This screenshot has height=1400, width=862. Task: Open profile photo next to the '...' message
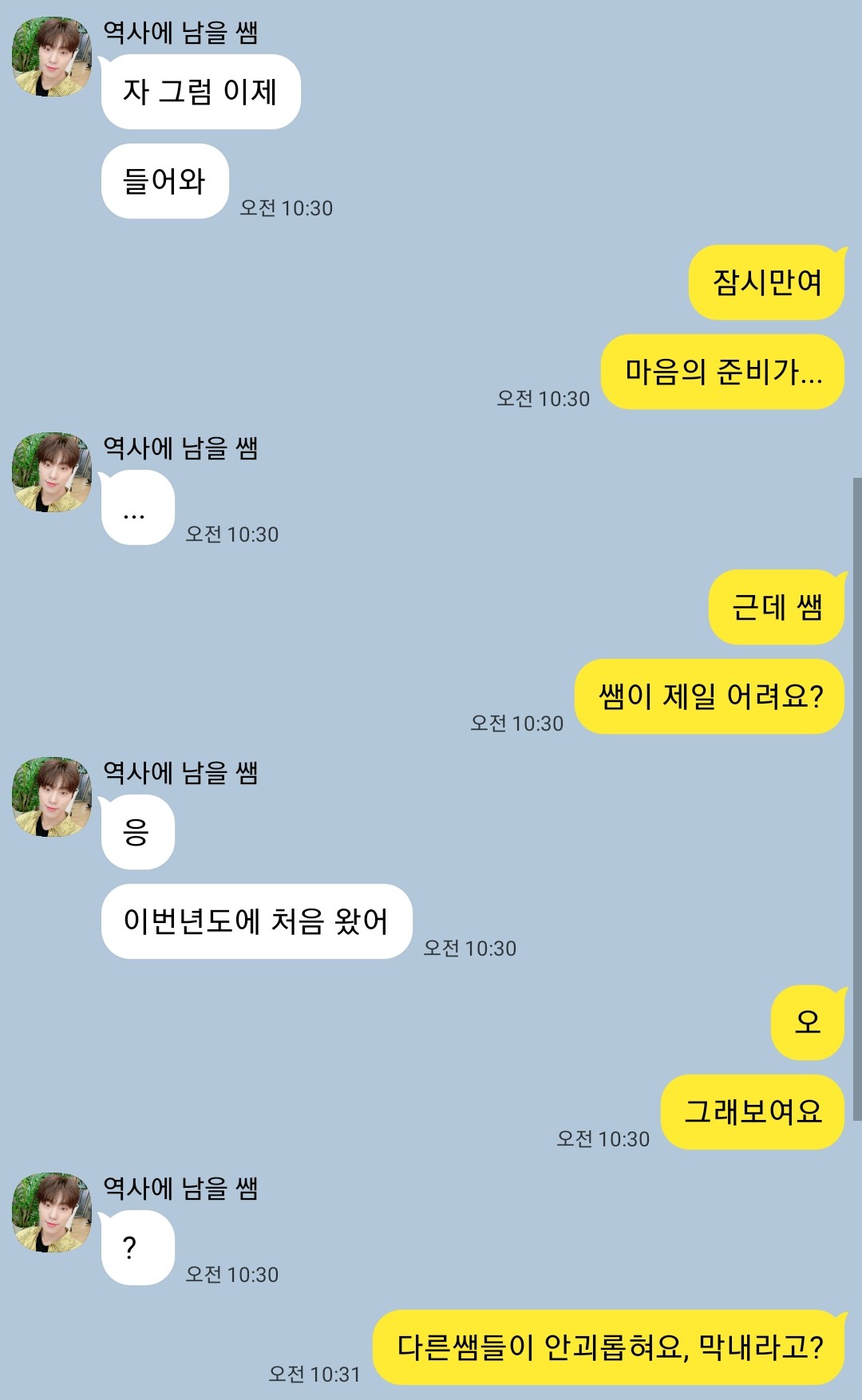(52, 472)
